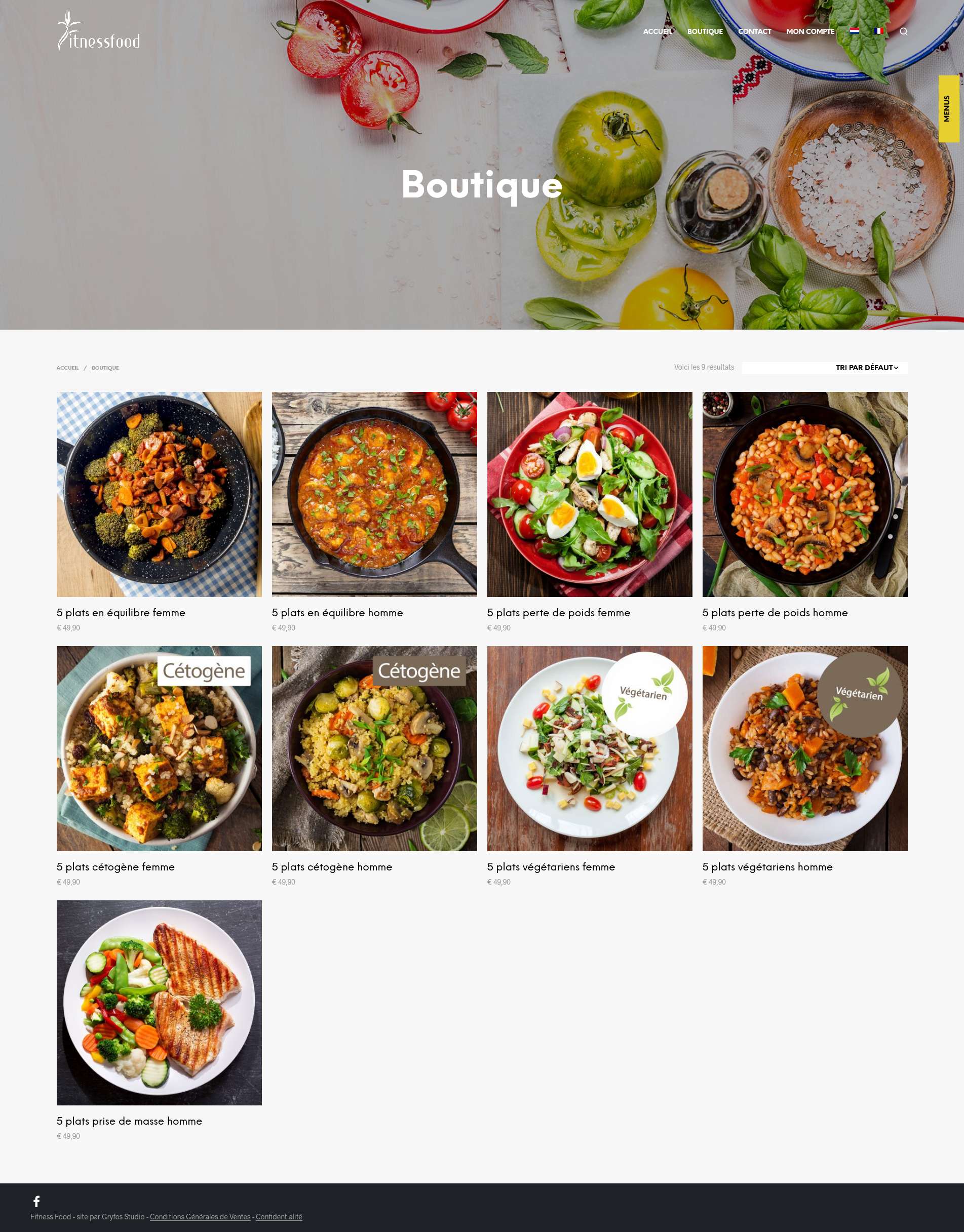Viewport: 964px width, 1232px height.
Task: View 5 plats perte de poids homme
Action: coord(775,613)
